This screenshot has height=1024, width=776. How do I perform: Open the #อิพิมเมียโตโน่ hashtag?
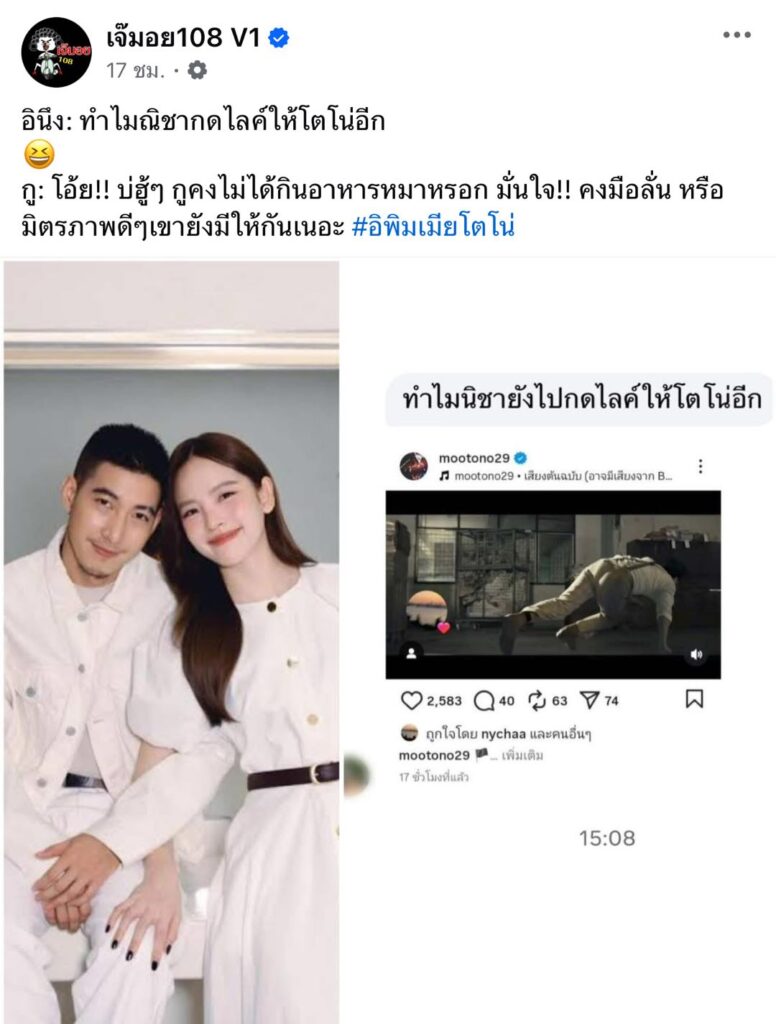click(436, 227)
